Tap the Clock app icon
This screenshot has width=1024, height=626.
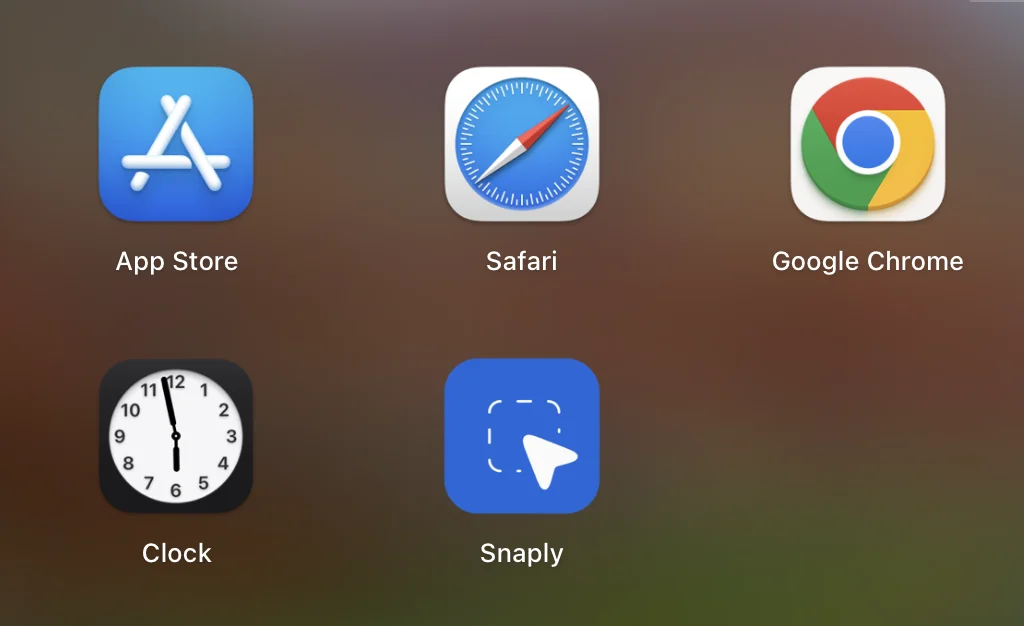pyautogui.click(x=176, y=436)
